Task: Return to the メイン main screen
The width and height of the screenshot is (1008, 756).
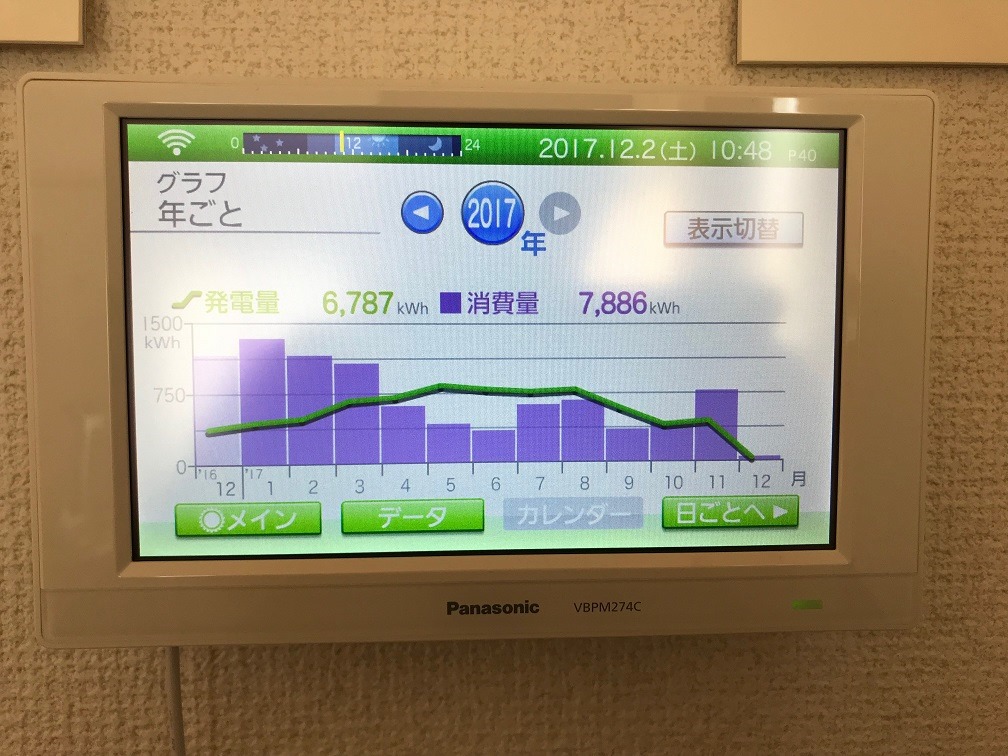Action: [247, 518]
